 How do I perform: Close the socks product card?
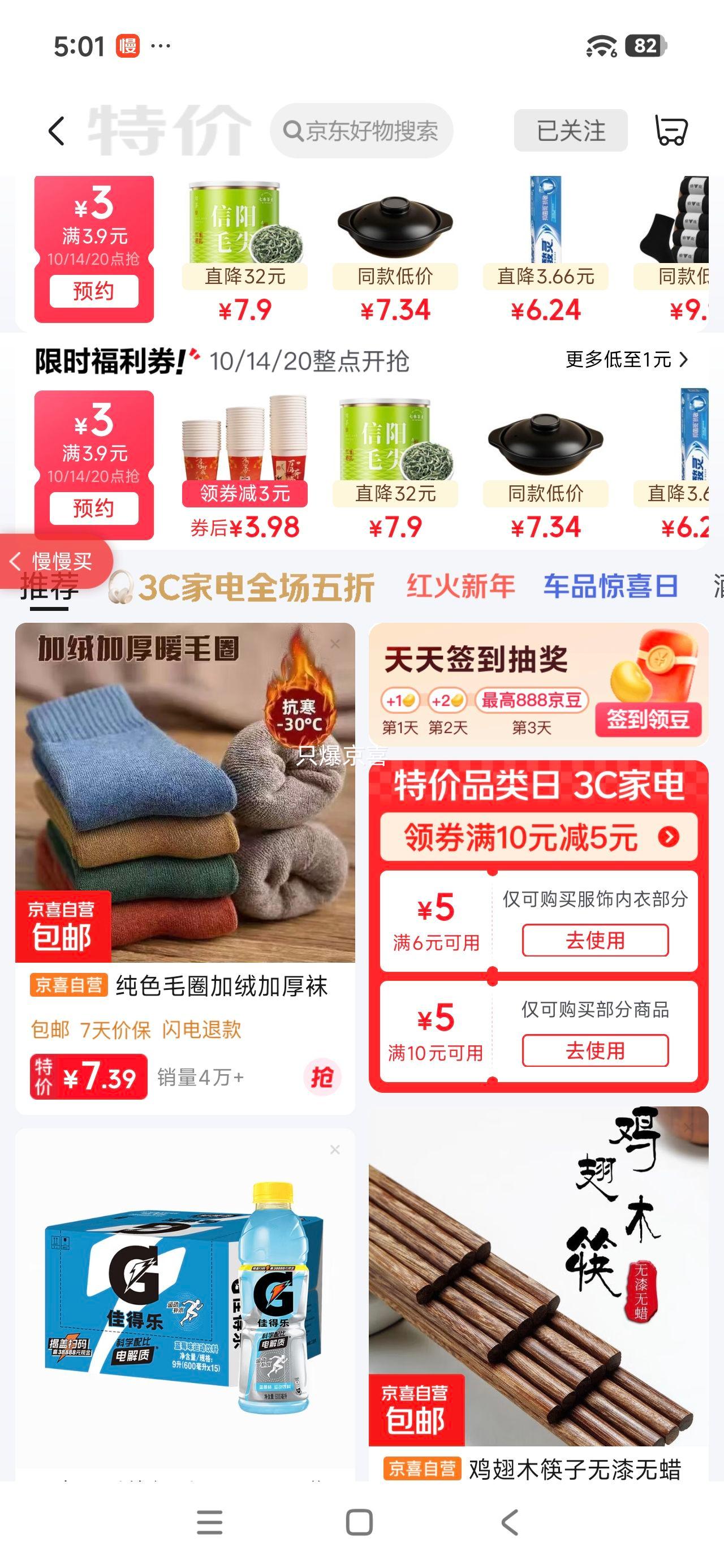[x=335, y=643]
